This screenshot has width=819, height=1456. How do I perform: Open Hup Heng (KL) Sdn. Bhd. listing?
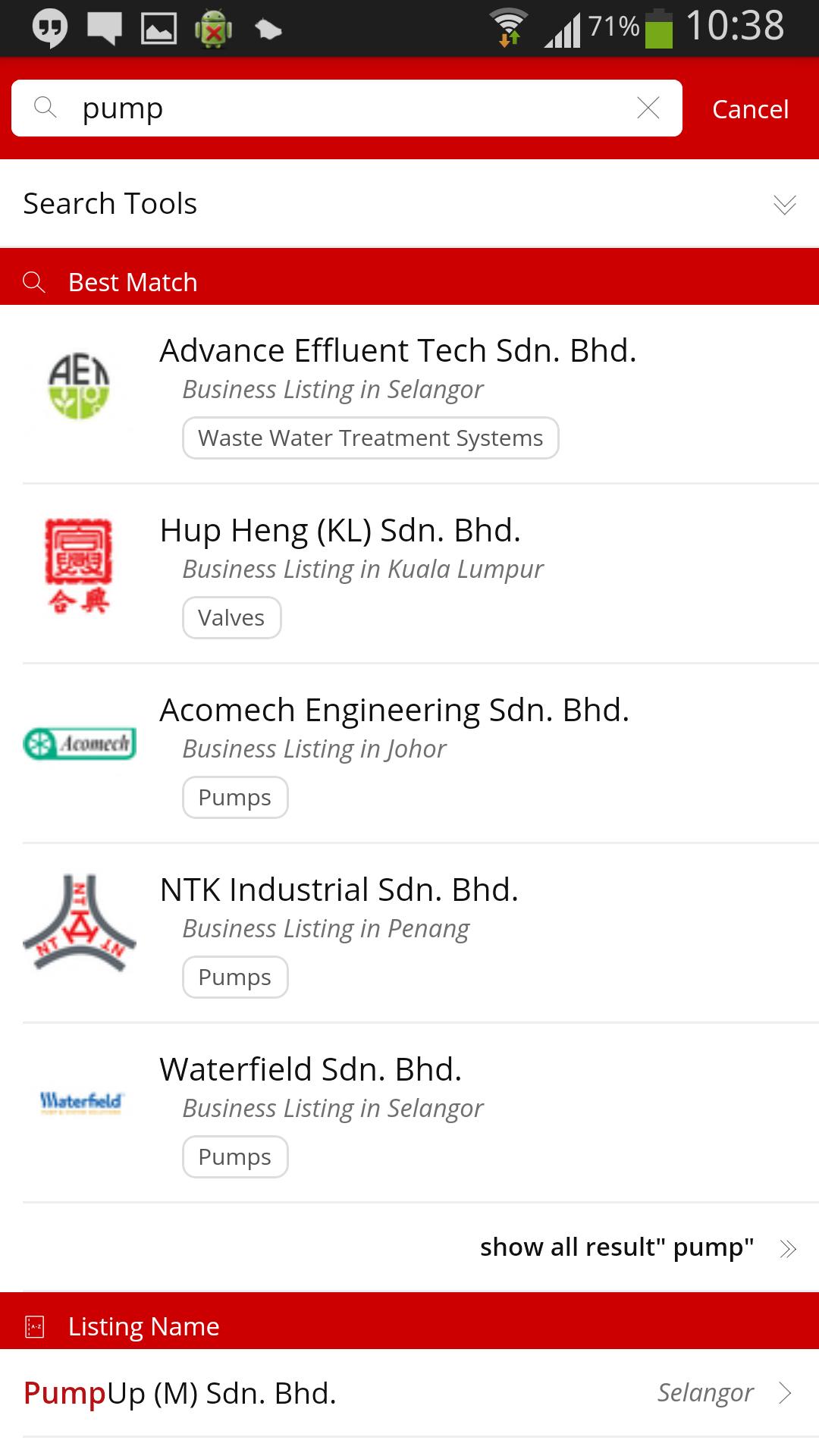(340, 531)
